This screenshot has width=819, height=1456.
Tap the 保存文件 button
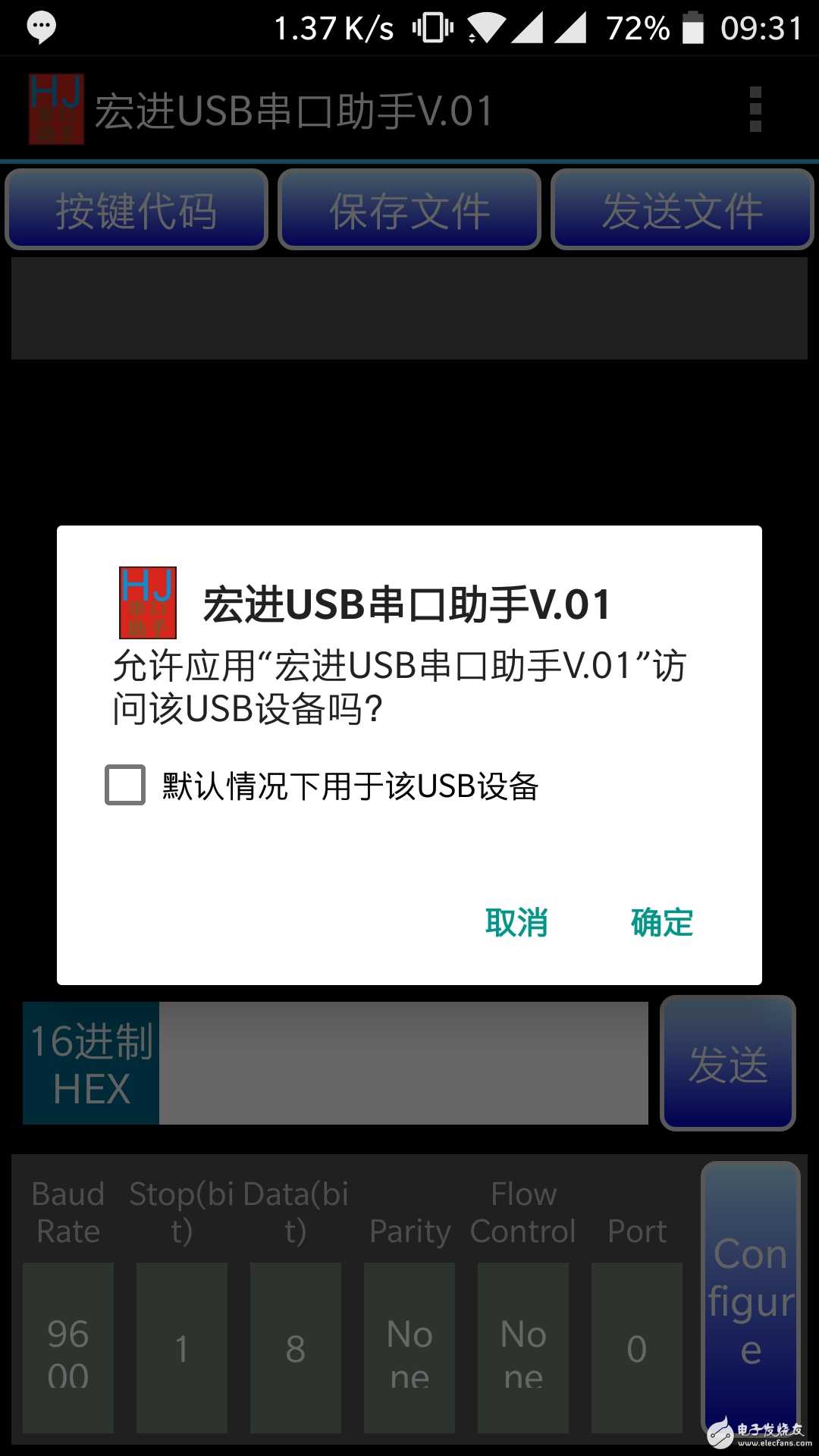click(409, 210)
